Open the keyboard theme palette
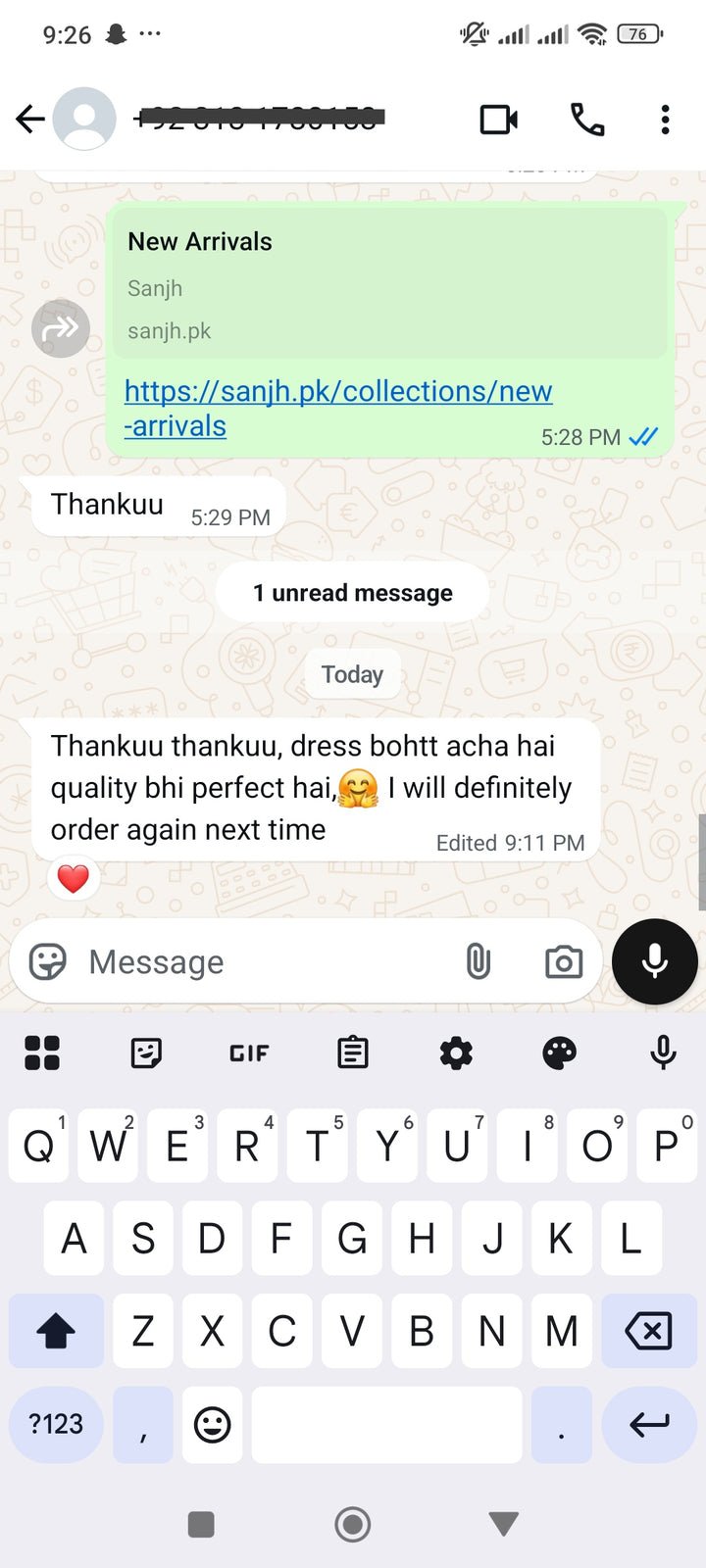Screen dimensions: 706x1568 [x=560, y=1053]
